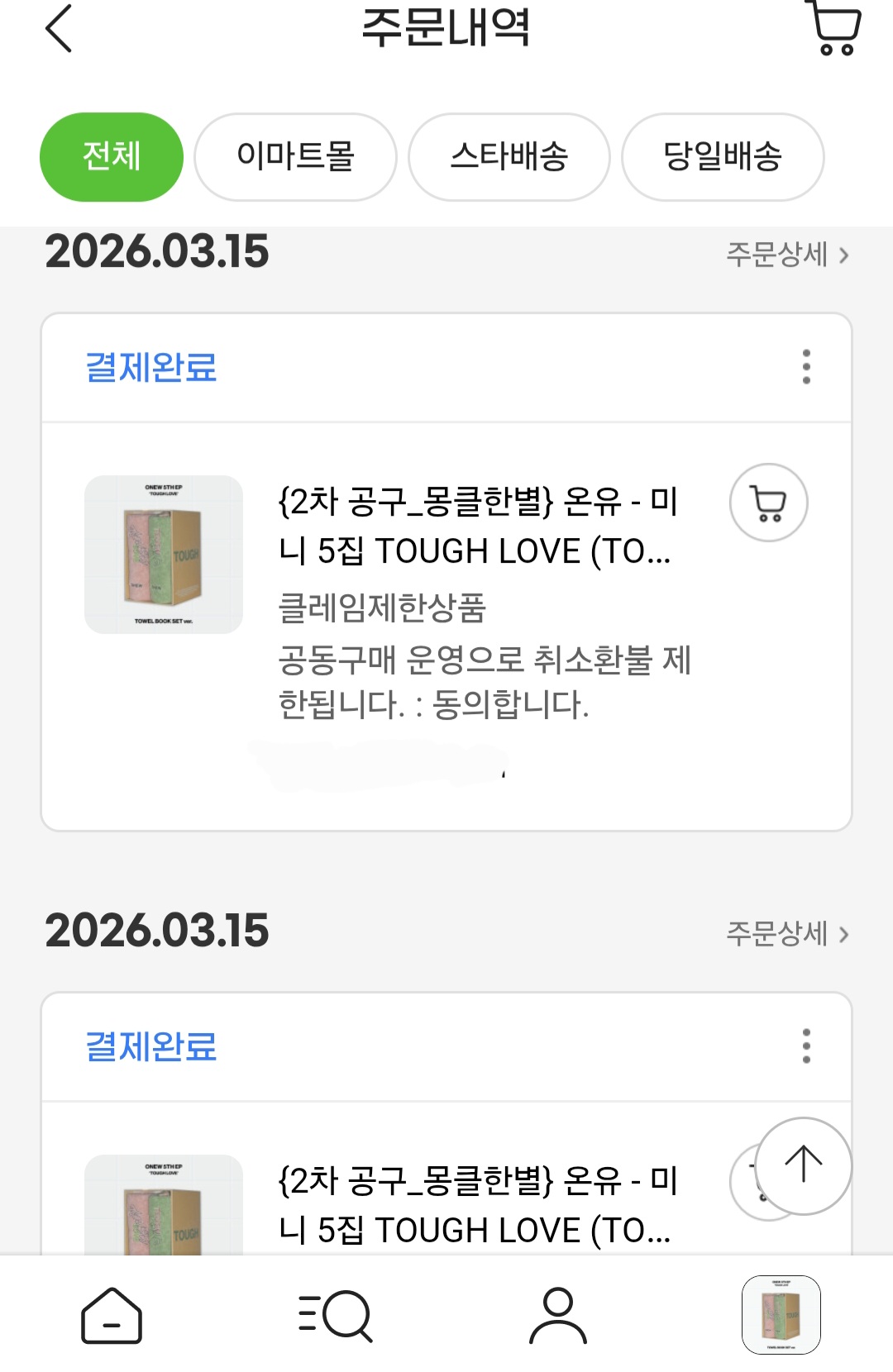Screen dimensions: 893x1372
Task: Add the first TOUGH LOVE item to cart
Action: (x=768, y=503)
